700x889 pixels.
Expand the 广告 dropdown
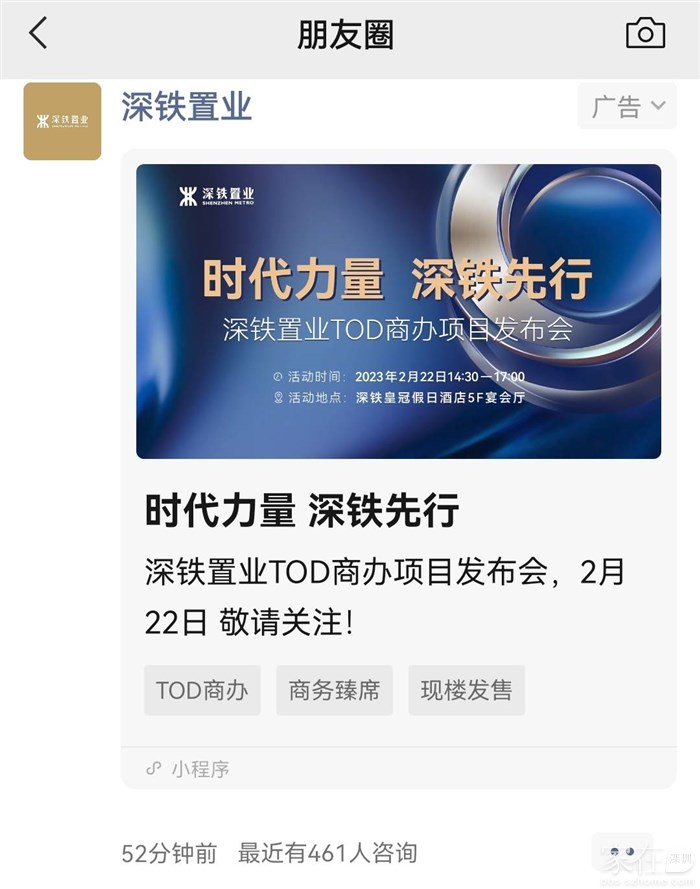(x=627, y=106)
